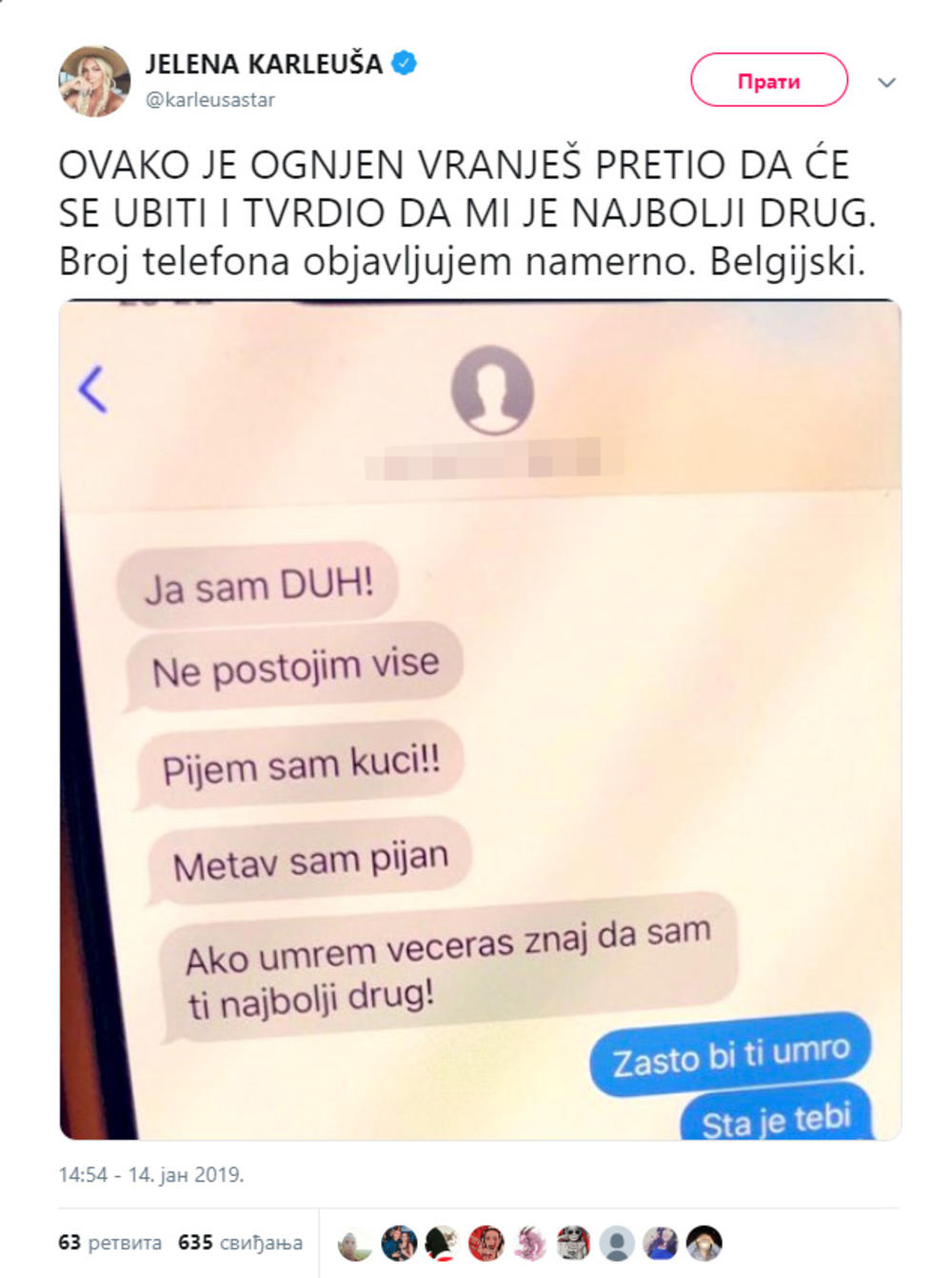Image resolution: width=952 pixels, height=1278 pixels.
Task: Open Jelena Karleuša's profile picture
Action: [x=93, y=81]
